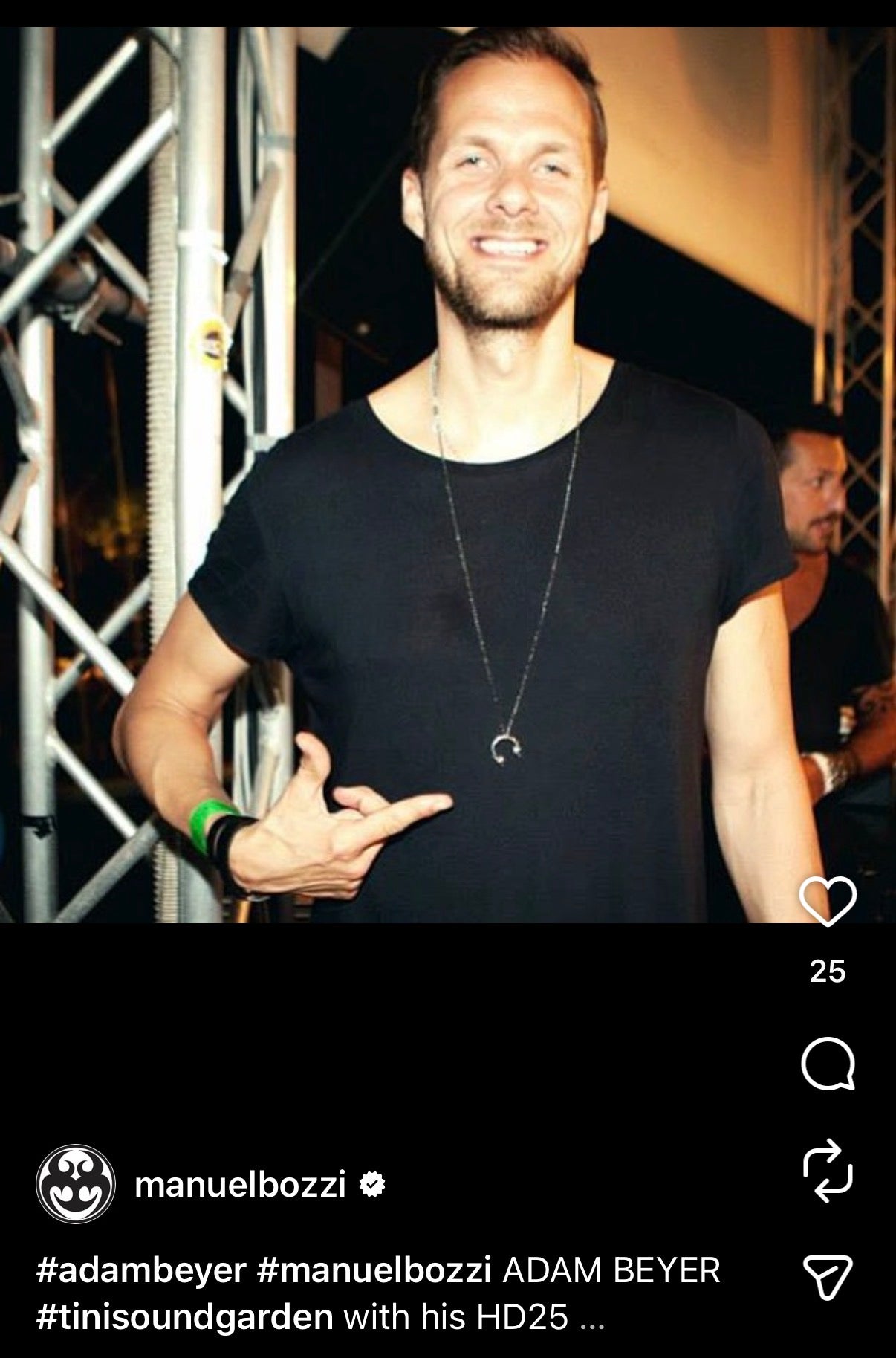896x1358 pixels.
Task: Open the #manuelbozzi hashtag in caption
Action: pos(374,1270)
